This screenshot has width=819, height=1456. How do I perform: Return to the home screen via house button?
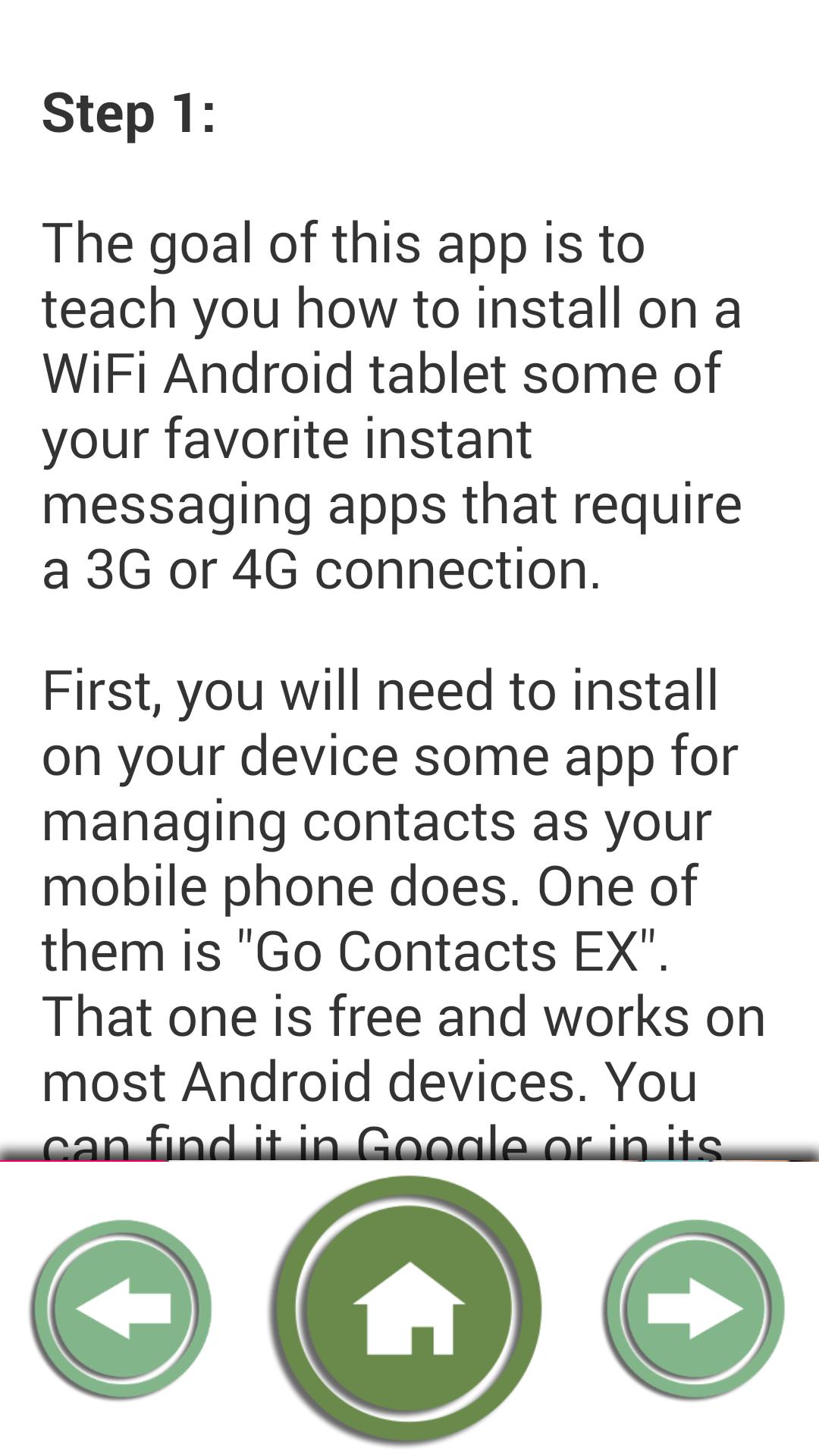[409, 1308]
